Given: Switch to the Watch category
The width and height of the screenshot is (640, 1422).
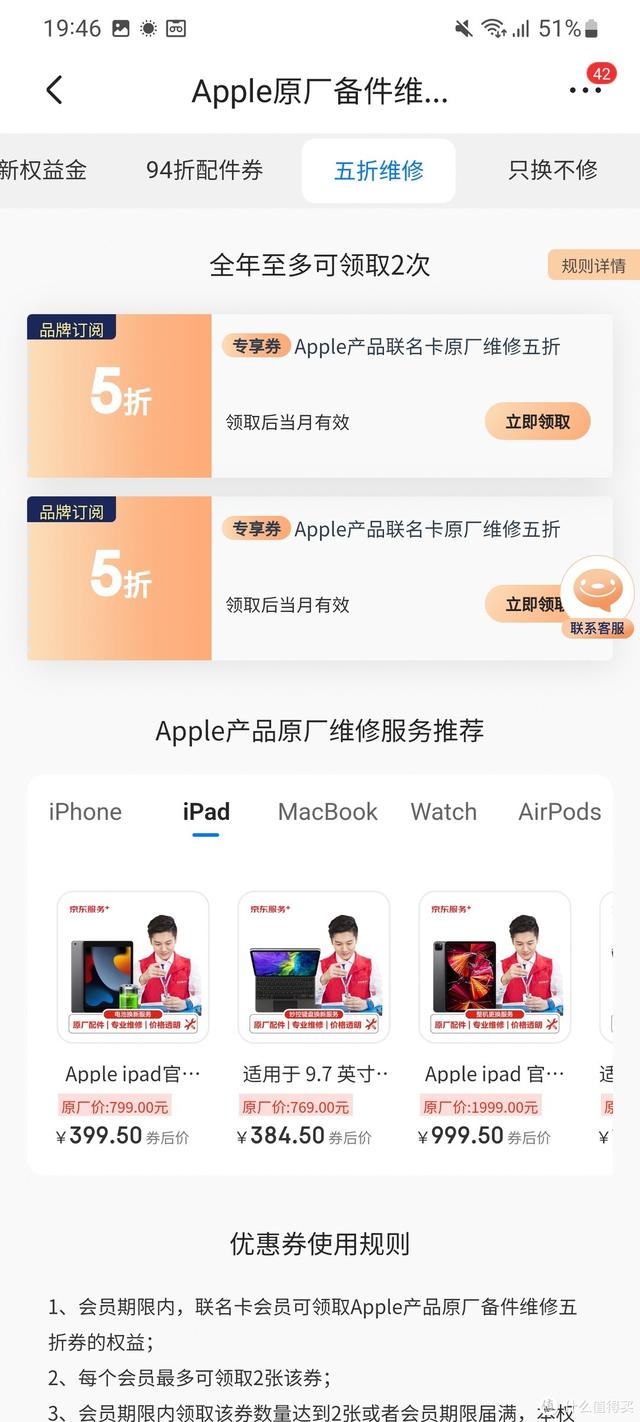Looking at the screenshot, I should [x=443, y=811].
